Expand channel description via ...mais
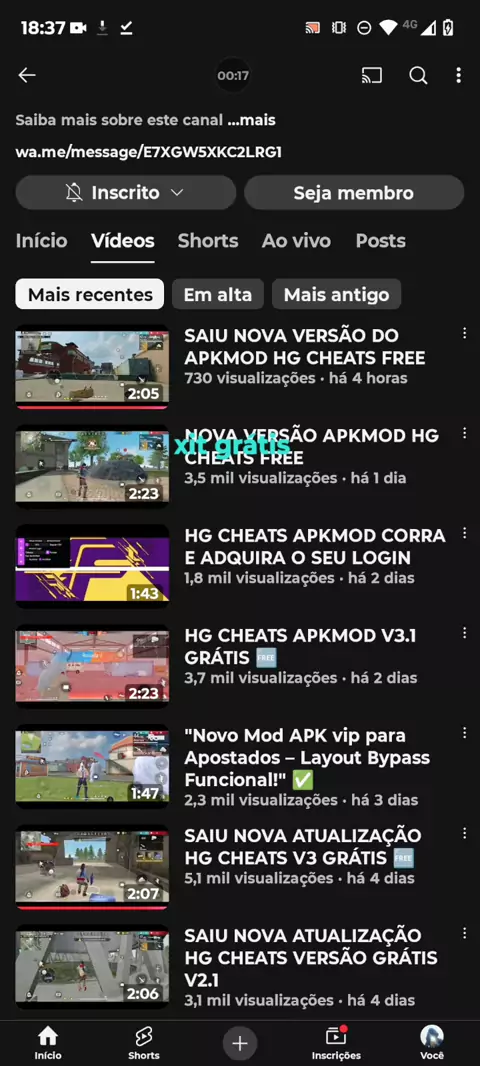This screenshot has height=1066, width=480. coord(252,120)
